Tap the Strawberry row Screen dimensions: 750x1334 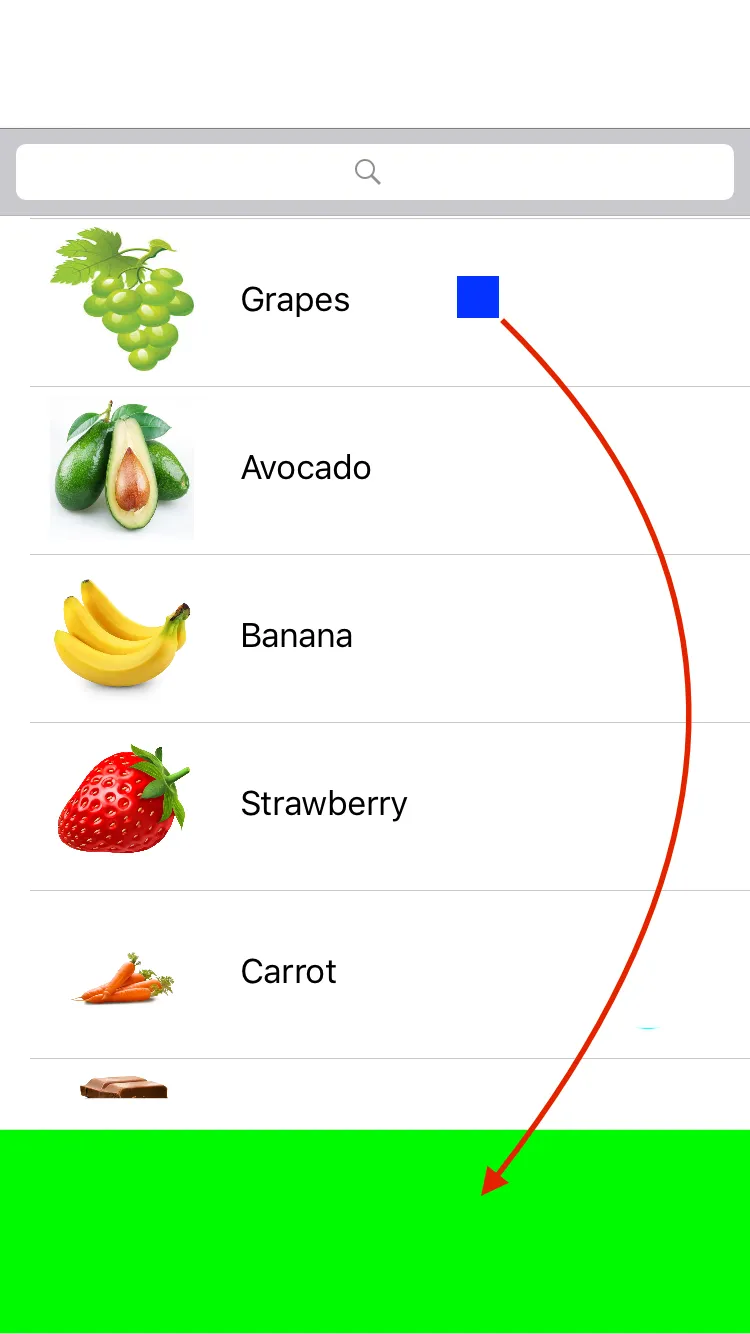tap(323, 804)
